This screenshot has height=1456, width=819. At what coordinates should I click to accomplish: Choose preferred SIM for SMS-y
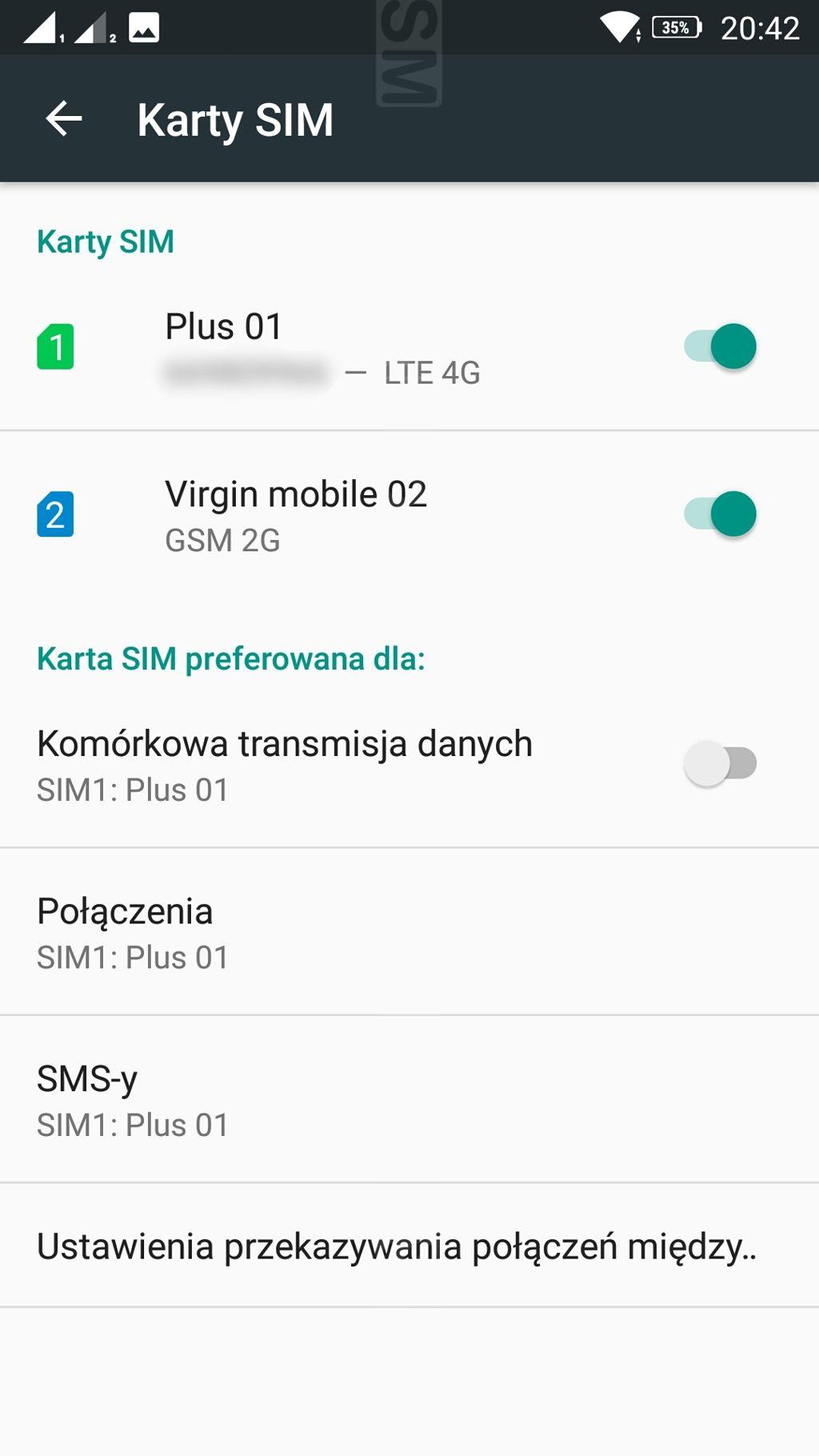tap(409, 1100)
